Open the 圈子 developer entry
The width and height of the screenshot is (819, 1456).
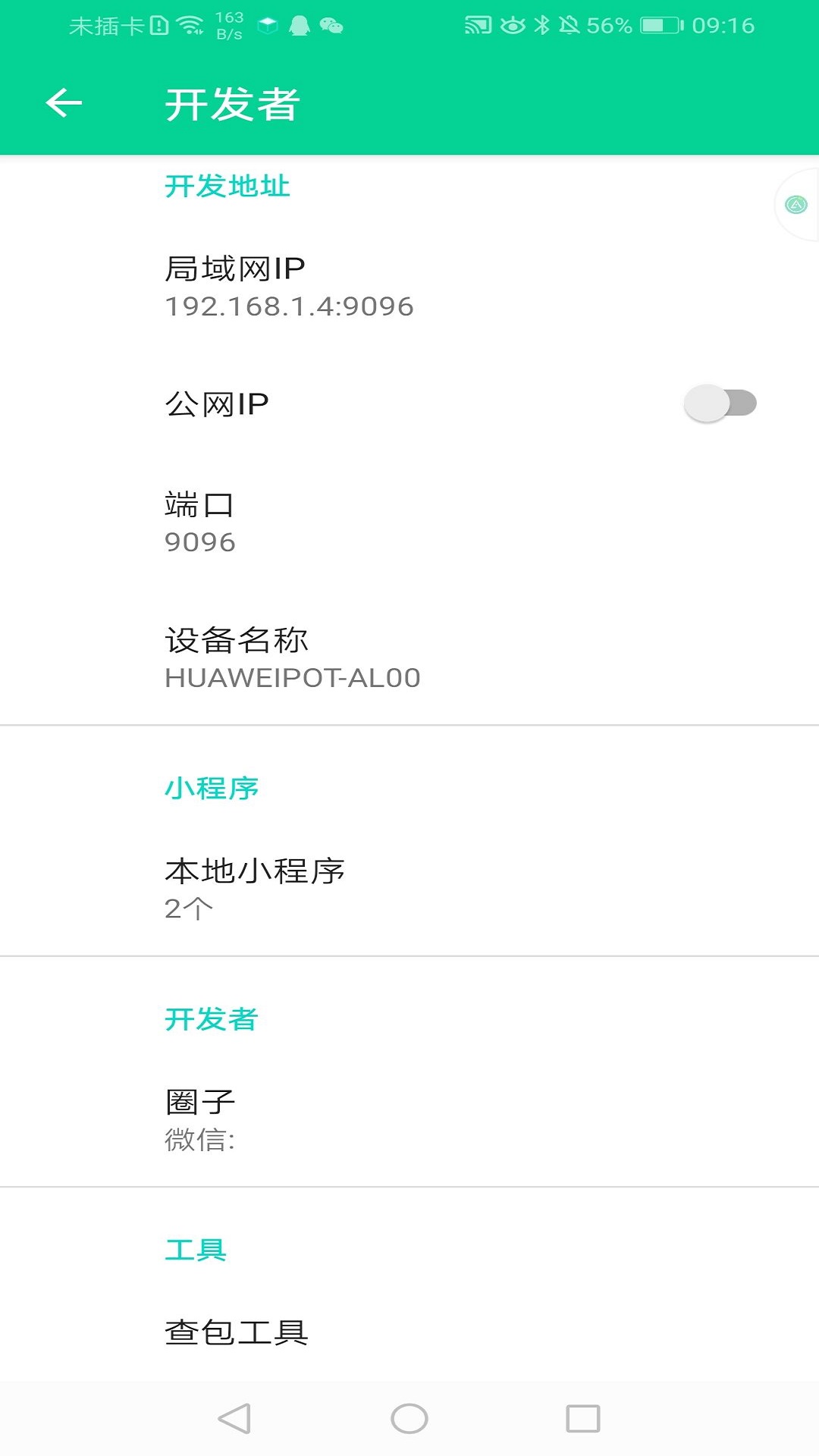tap(409, 1121)
